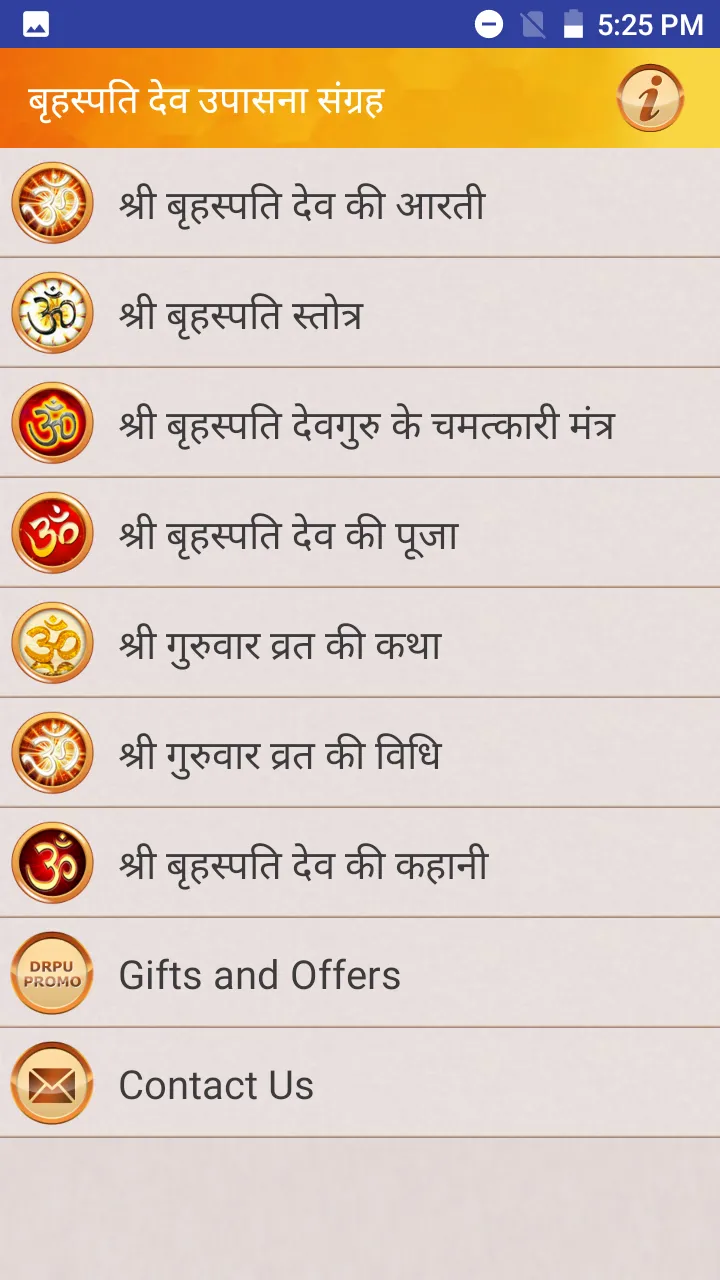The width and height of the screenshot is (720, 1280).
Task: Open Gifts and Offers
Action: (x=360, y=973)
